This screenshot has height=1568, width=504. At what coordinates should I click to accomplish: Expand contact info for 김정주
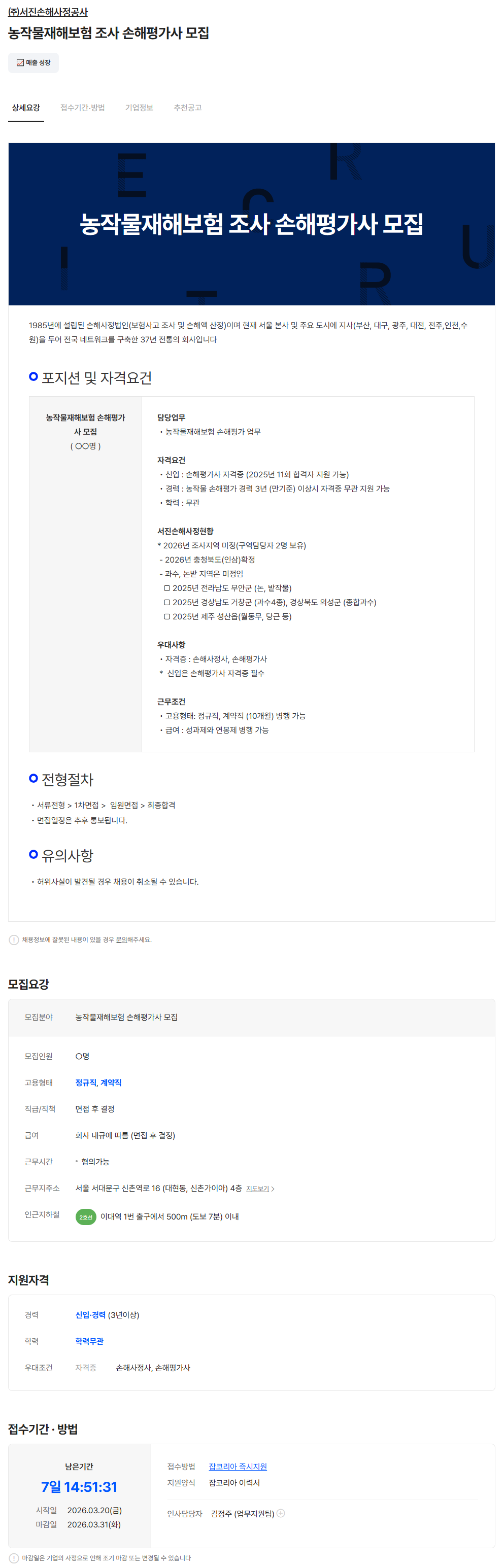[x=281, y=1513]
